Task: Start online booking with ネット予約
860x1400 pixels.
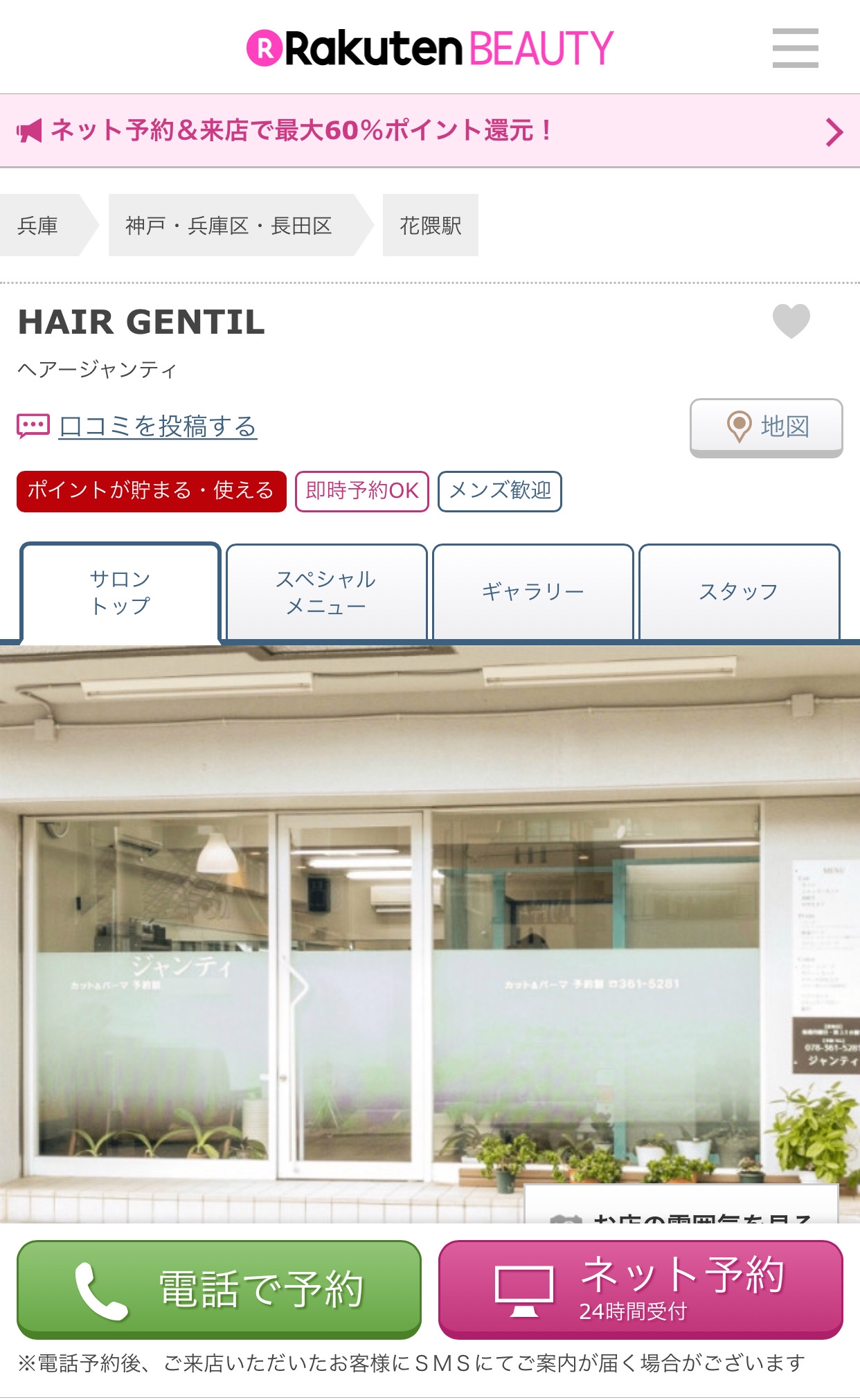Action: 640,1289
